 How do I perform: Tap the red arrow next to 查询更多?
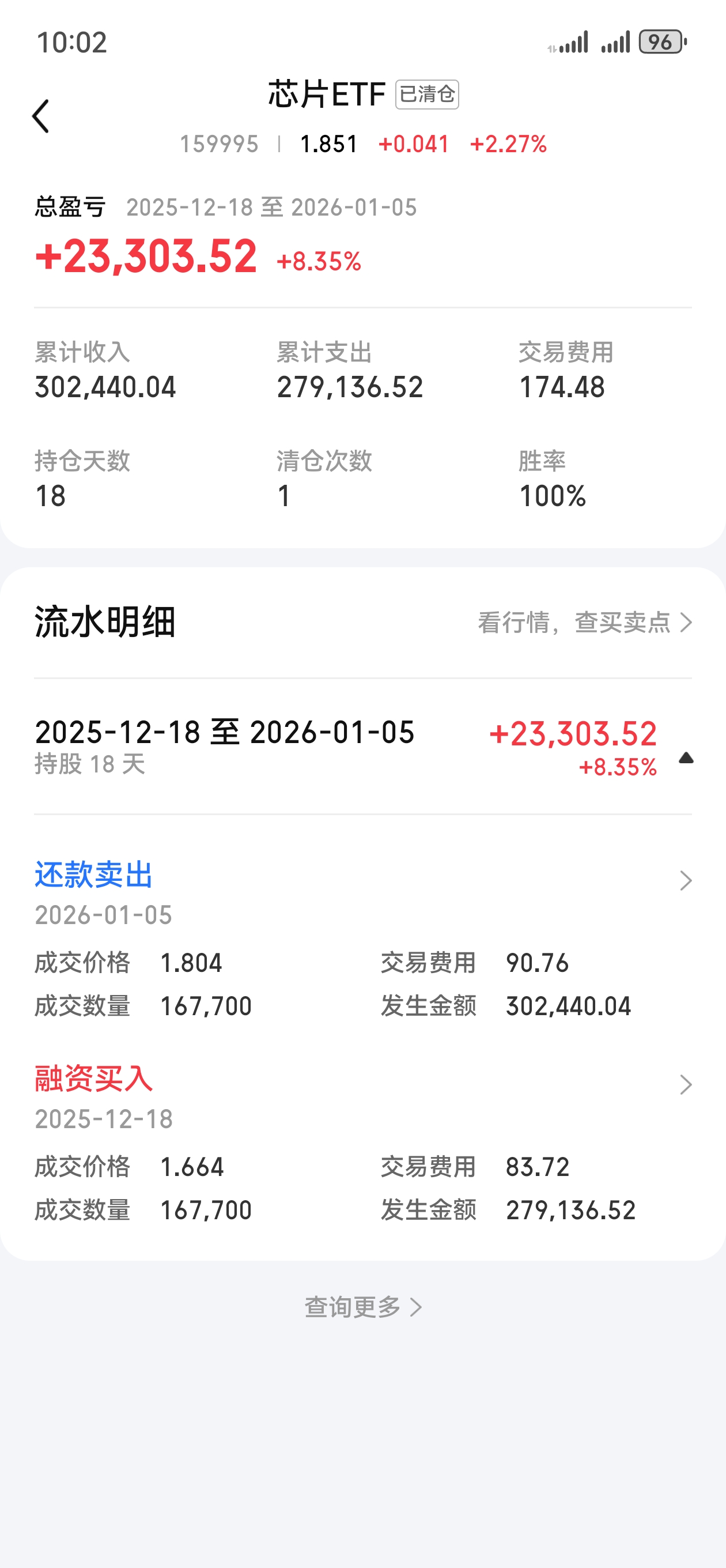click(418, 1306)
